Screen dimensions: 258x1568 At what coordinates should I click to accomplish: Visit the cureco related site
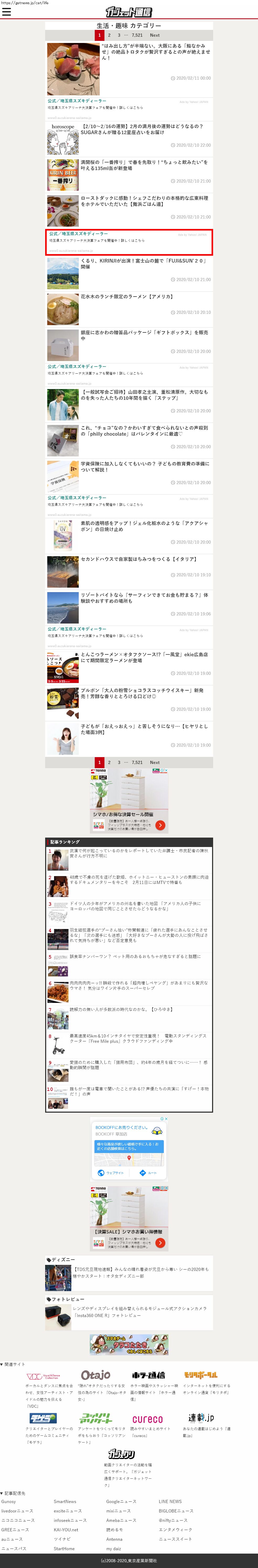point(148,1419)
